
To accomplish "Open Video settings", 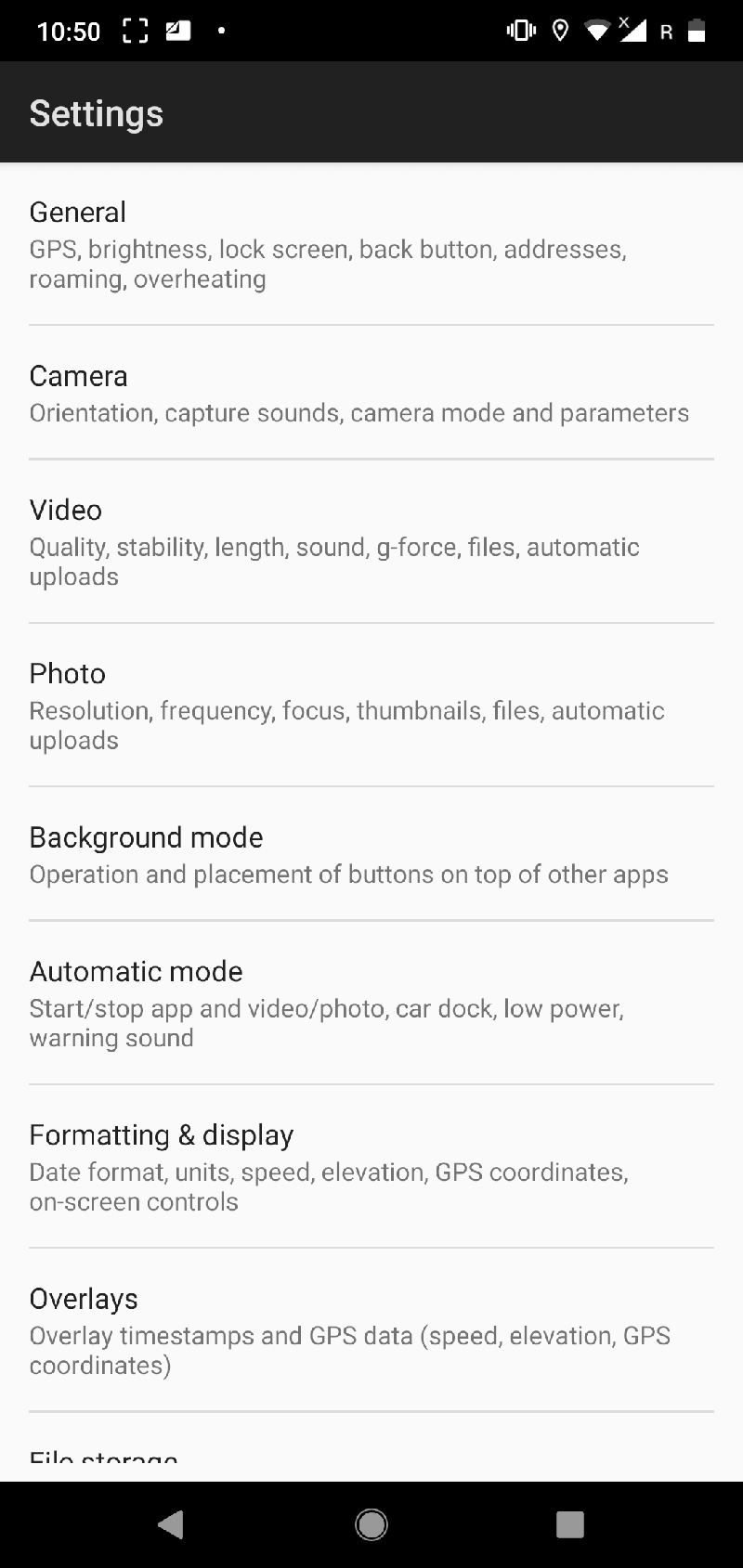I will pos(371,541).
